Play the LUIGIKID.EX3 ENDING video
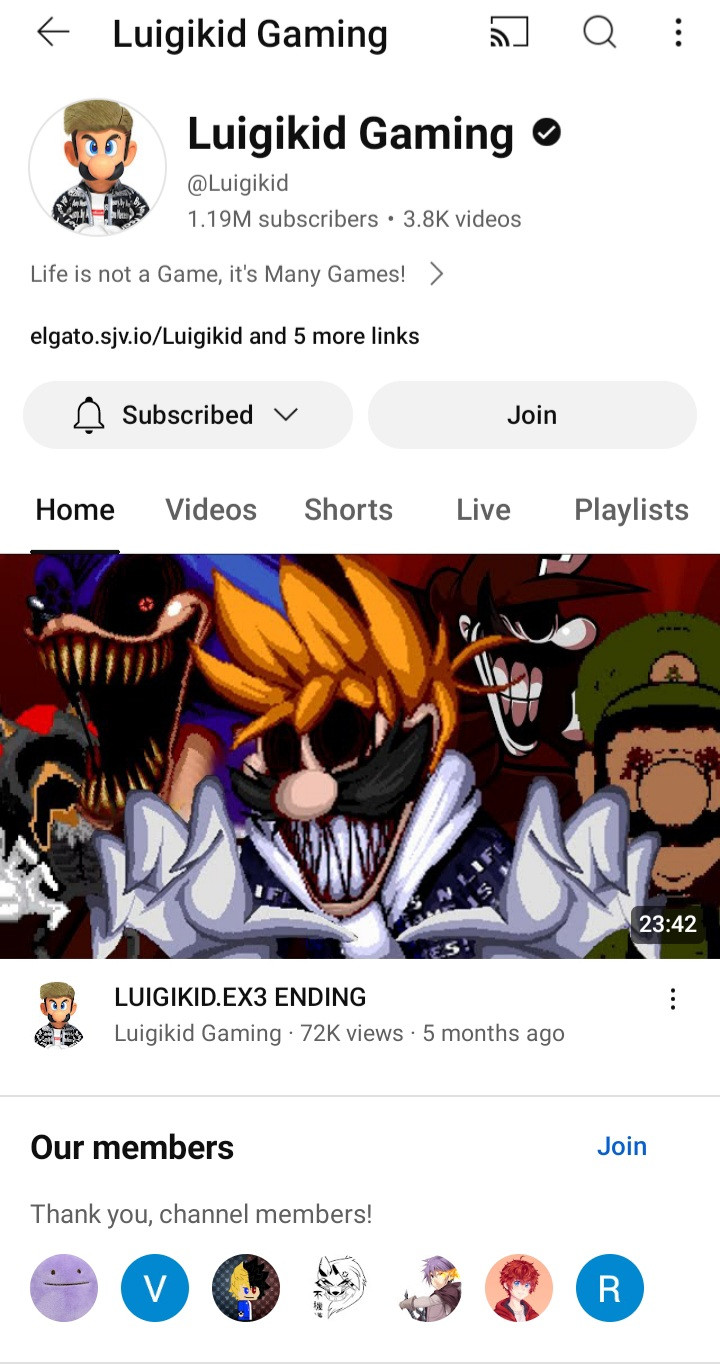The width and height of the screenshot is (720, 1364). (x=360, y=756)
